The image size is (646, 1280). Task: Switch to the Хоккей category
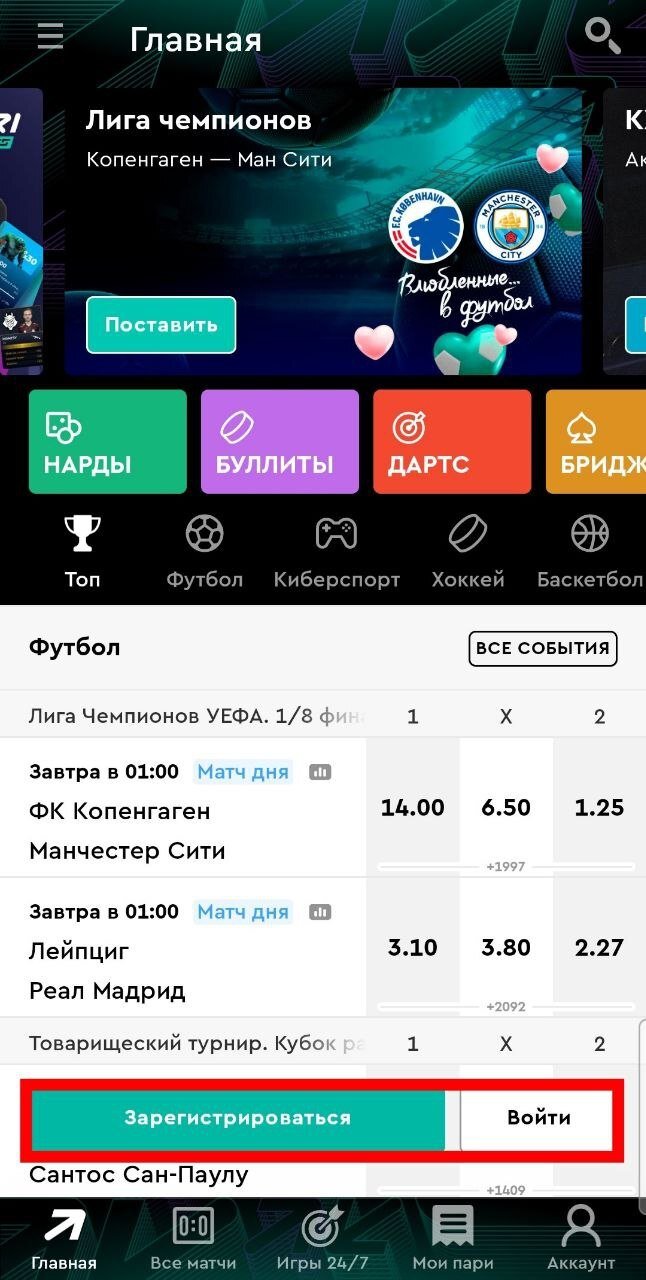click(x=467, y=550)
